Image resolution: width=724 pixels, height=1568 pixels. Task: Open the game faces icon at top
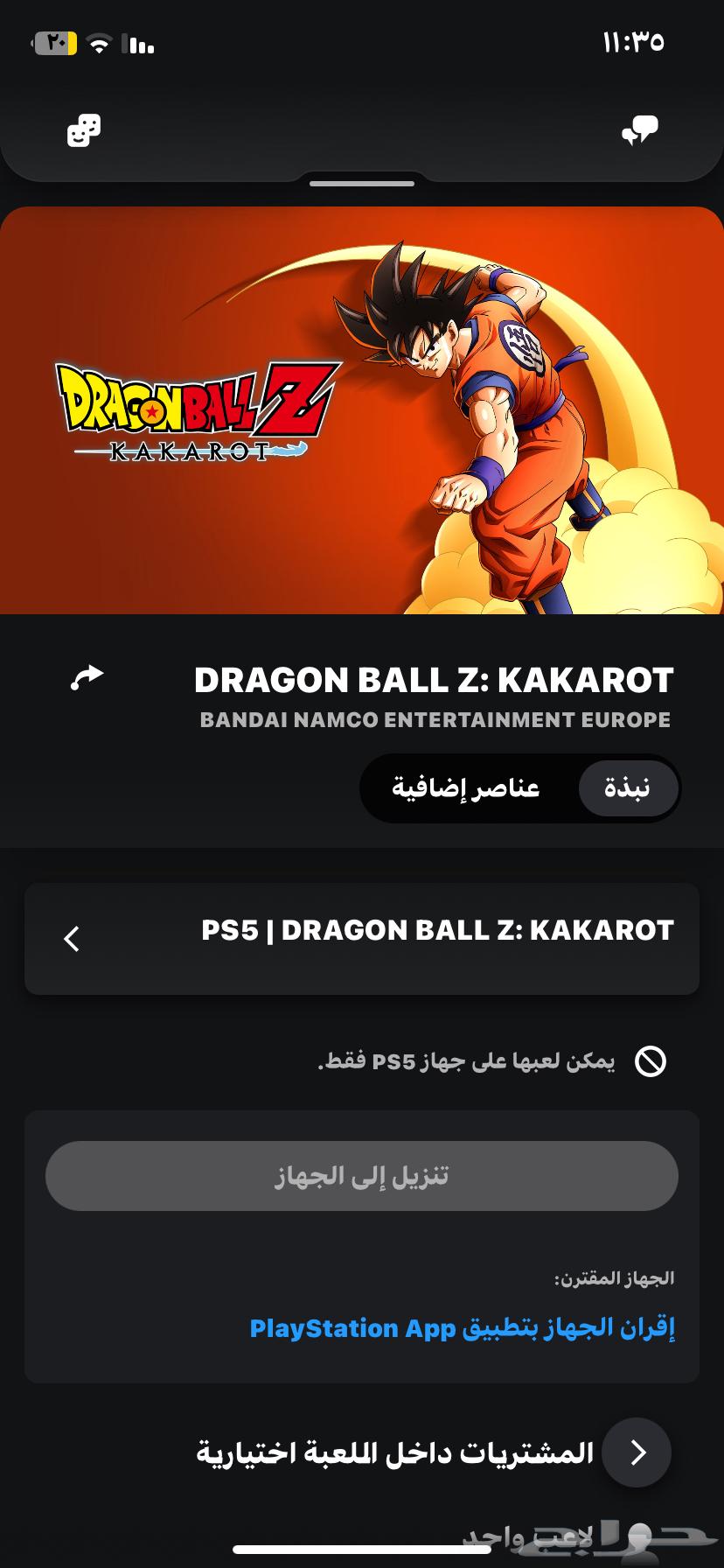84,131
